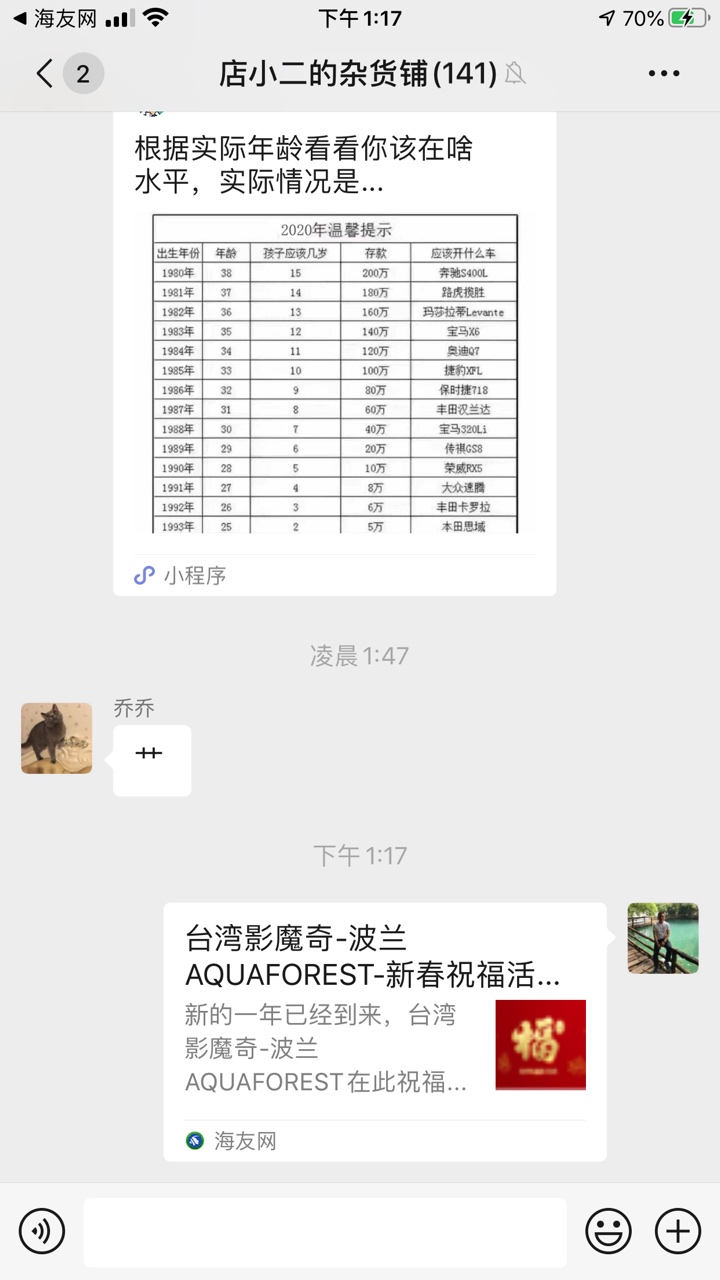720x1280 pixels.
Task: Open 乔乔's cat avatar profile
Action: [x=56, y=738]
